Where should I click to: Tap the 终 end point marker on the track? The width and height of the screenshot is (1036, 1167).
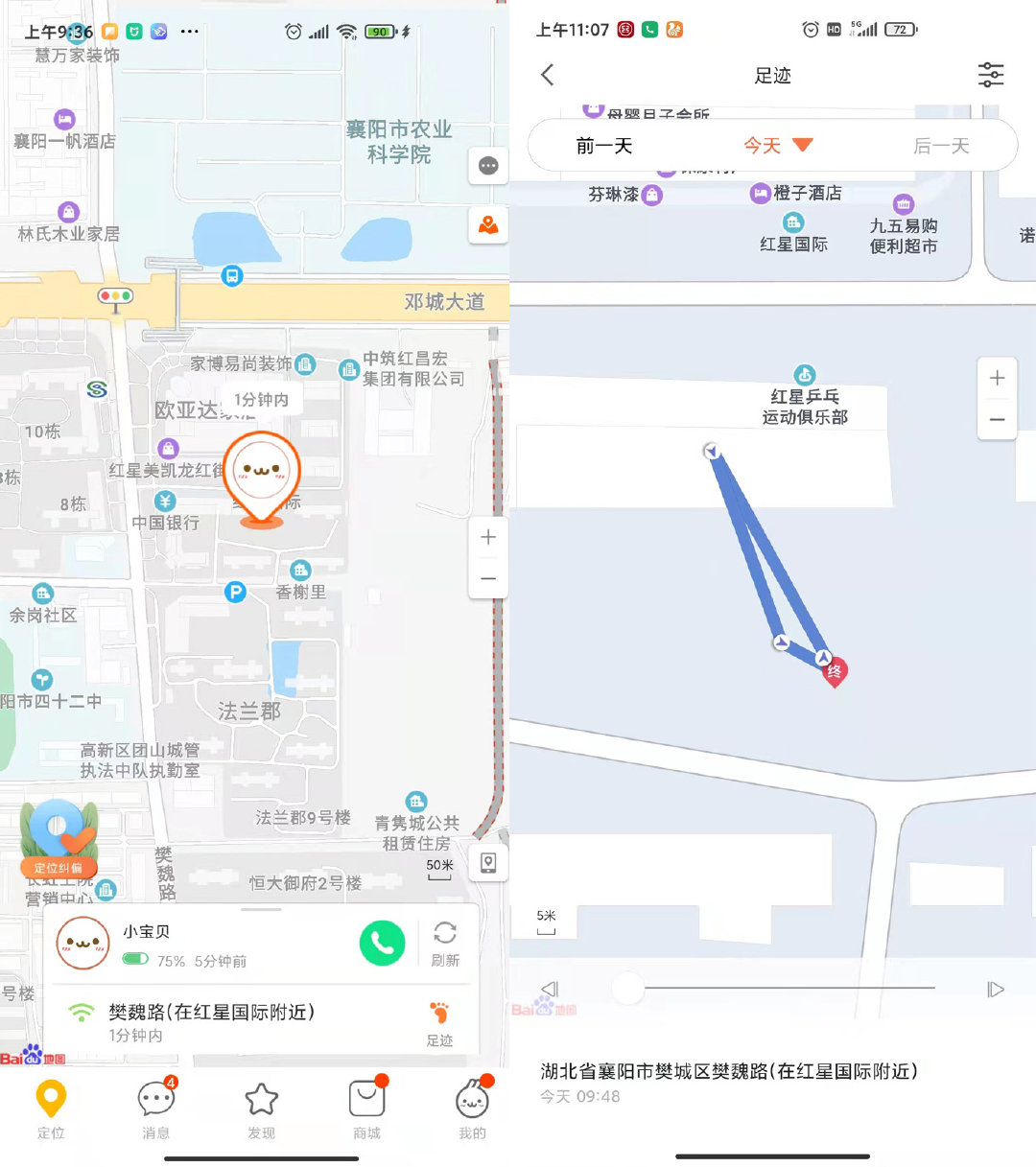click(834, 671)
